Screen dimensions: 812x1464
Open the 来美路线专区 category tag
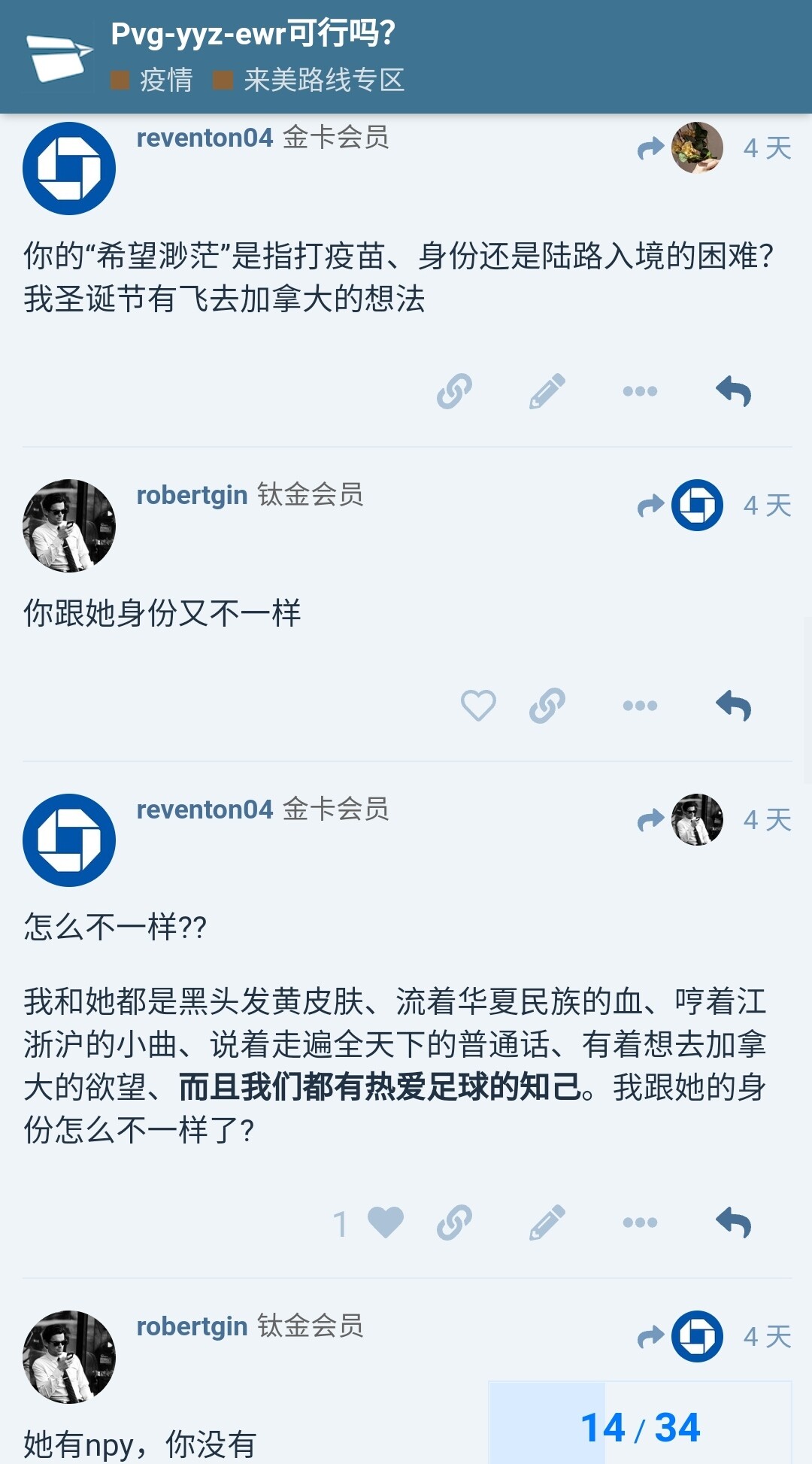tap(309, 80)
